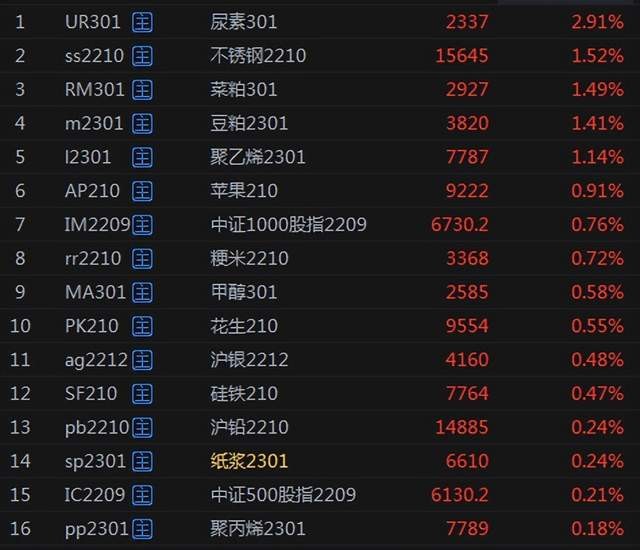Select the 苹果210 contract
Screen dimensions: 640x550
point(320,191)
